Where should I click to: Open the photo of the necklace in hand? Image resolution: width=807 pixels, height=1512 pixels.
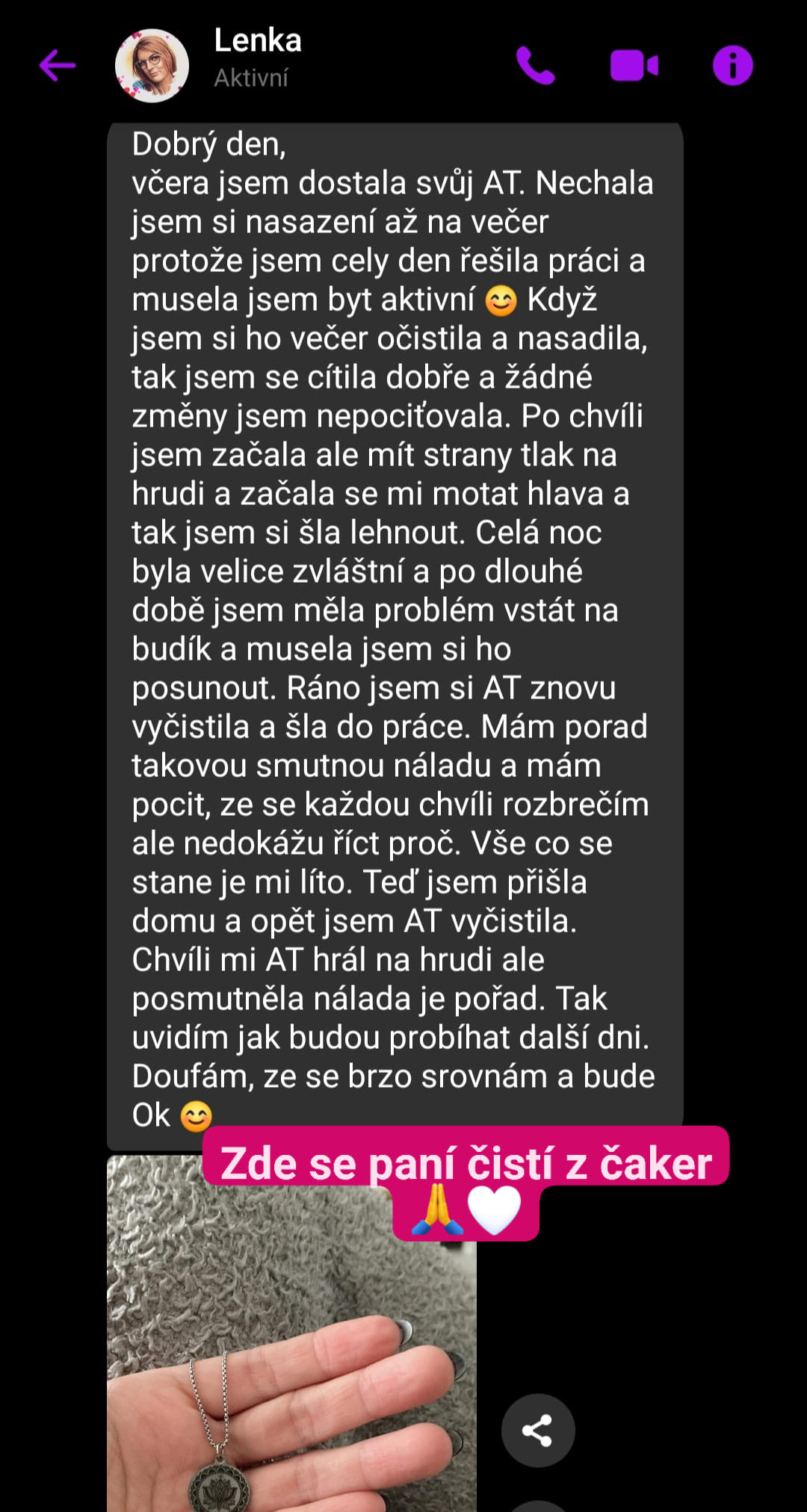(291, 1345)
